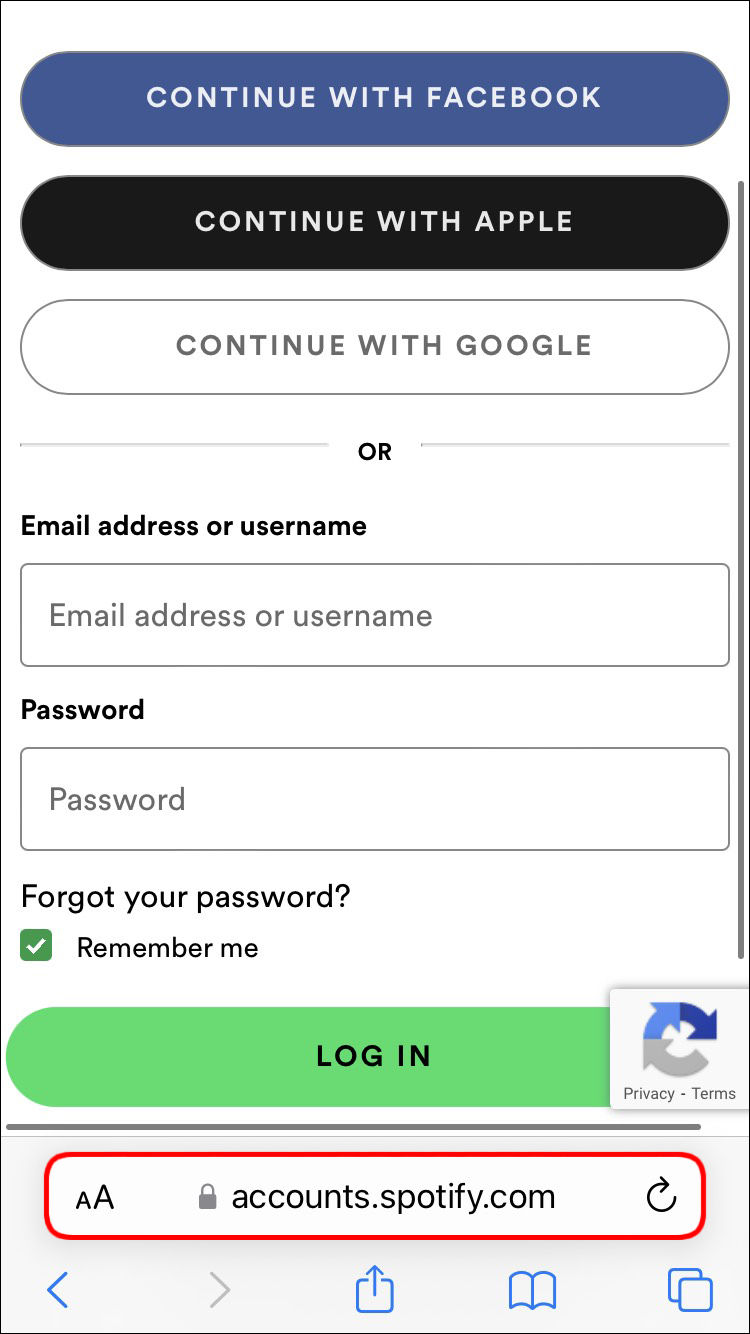
Task: Select the Password input field
Action: click(374, 799)
